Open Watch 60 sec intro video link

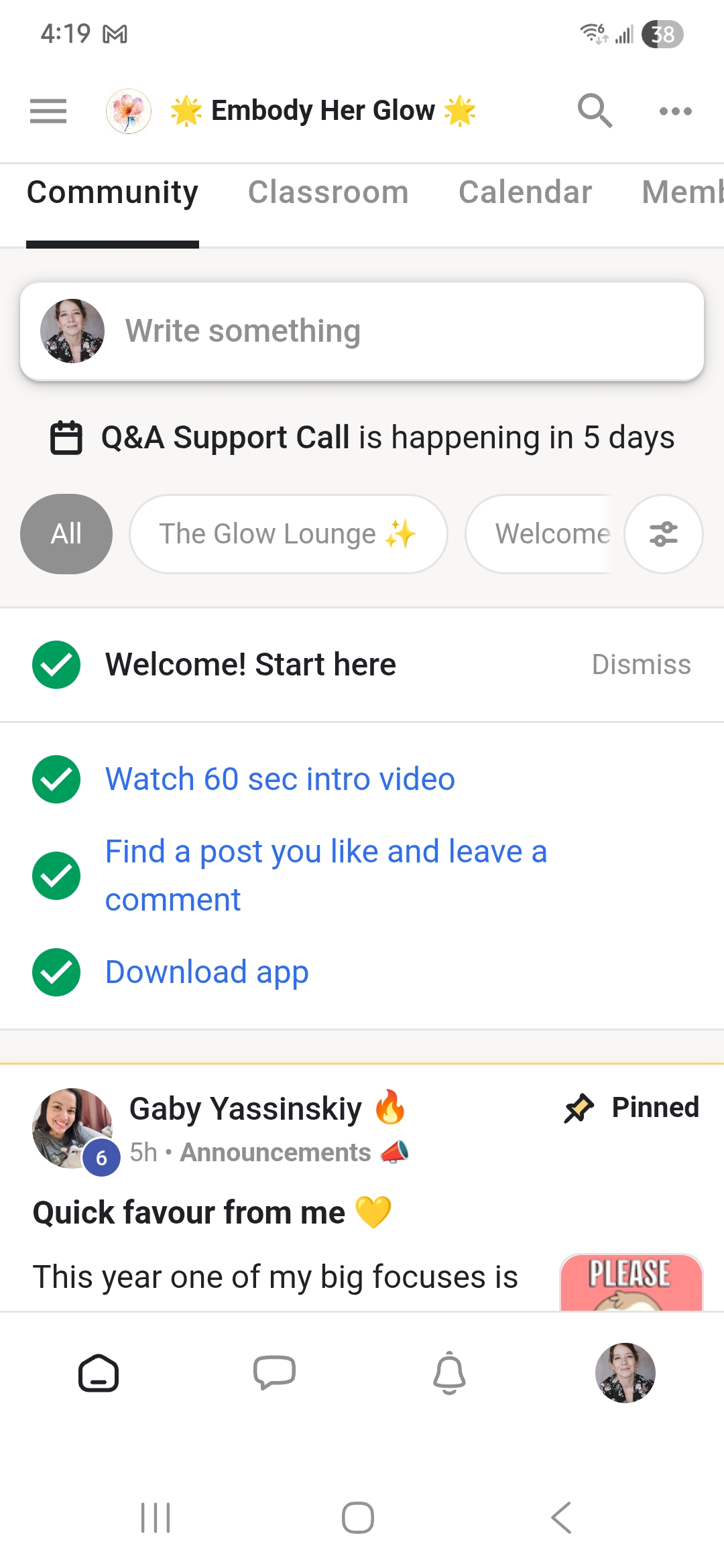pos(280,779)
